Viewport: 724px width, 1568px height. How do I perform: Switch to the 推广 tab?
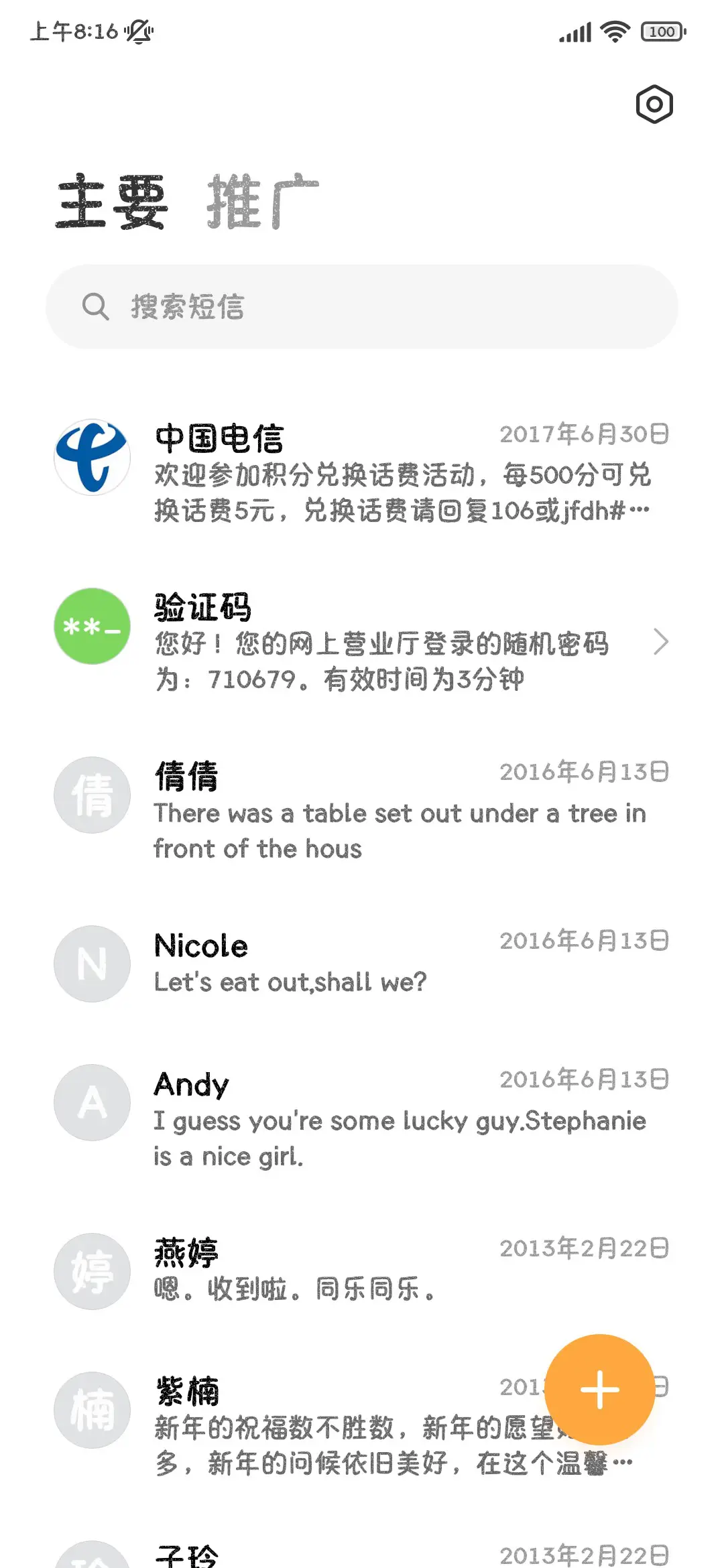(x=261, y=201)
